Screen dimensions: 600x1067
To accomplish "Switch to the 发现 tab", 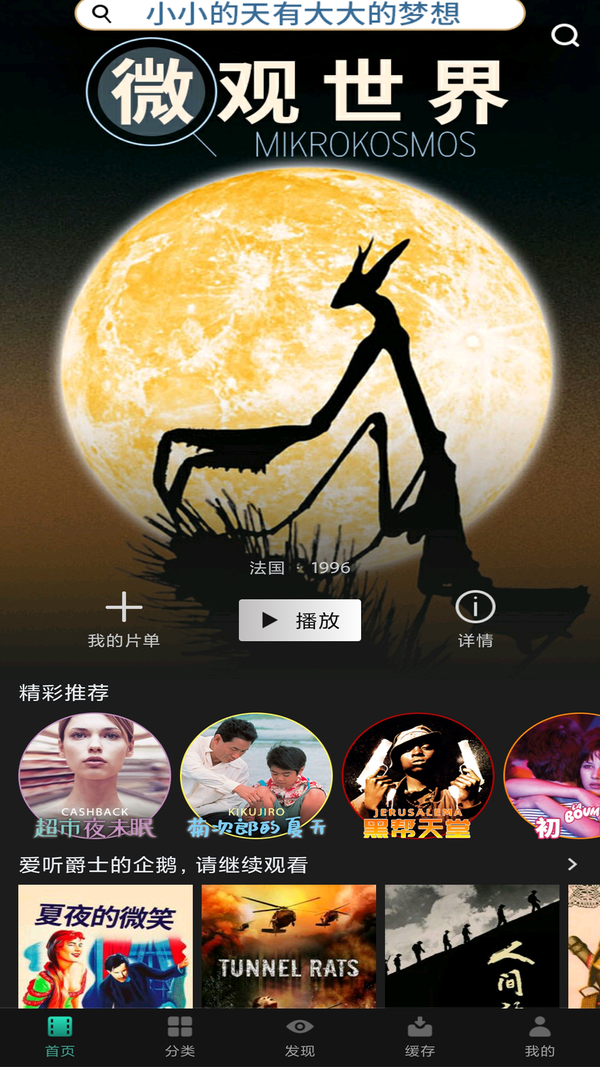I will coord(300,1036).
